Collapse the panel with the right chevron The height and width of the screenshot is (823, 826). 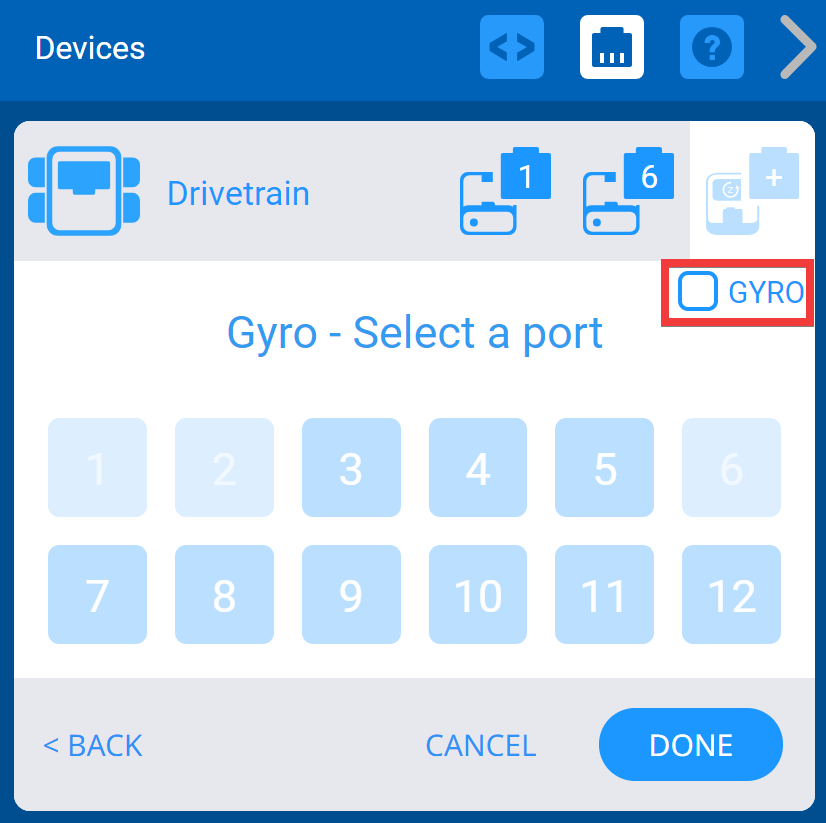pos(797,47)
